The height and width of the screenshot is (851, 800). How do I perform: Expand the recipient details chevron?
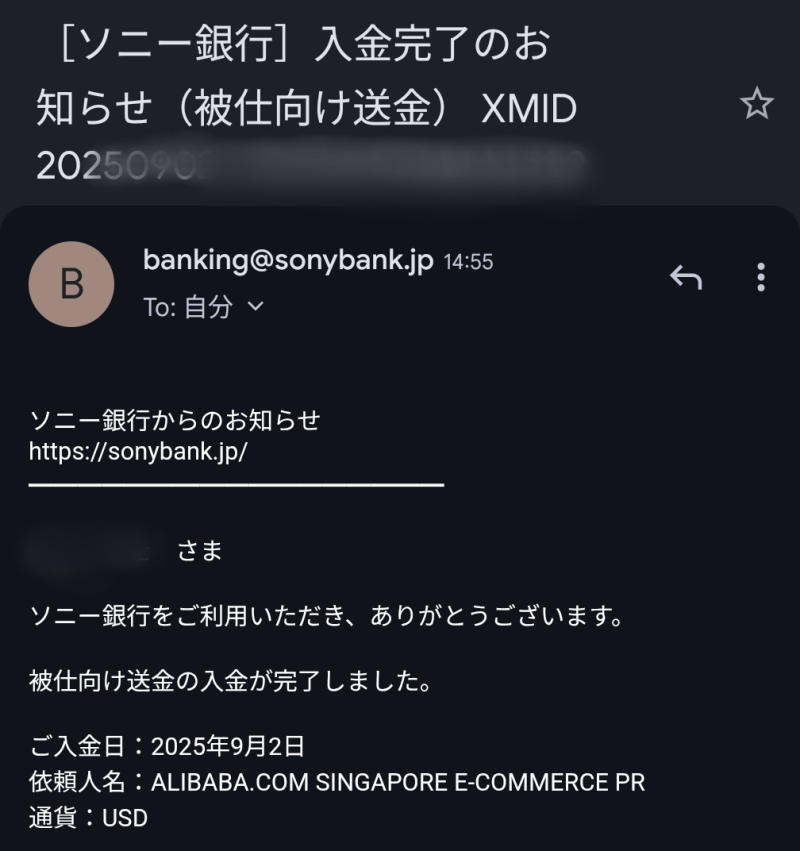255,307
